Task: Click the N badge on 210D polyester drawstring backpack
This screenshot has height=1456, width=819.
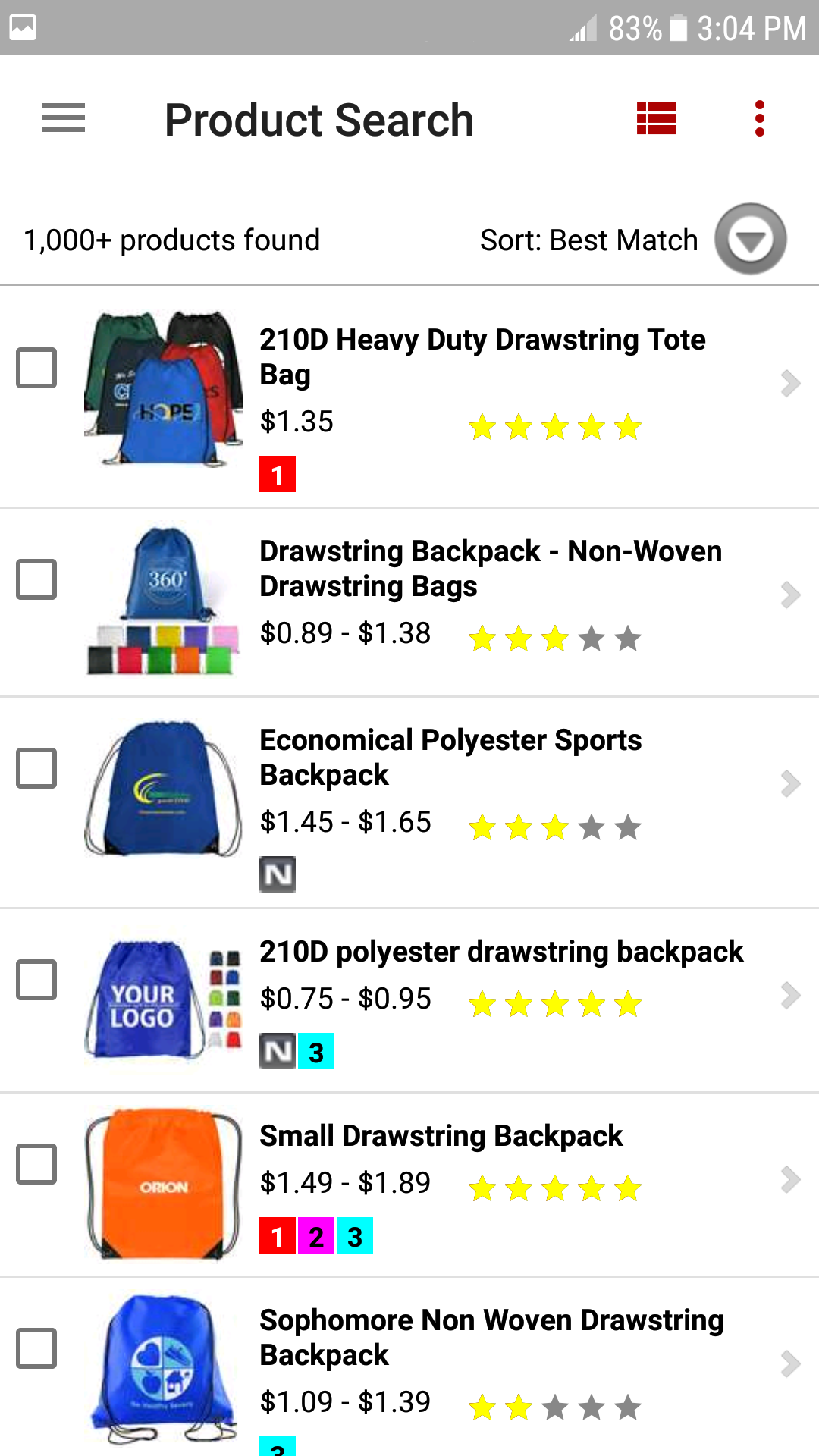Action: (x=277, y=1051)
